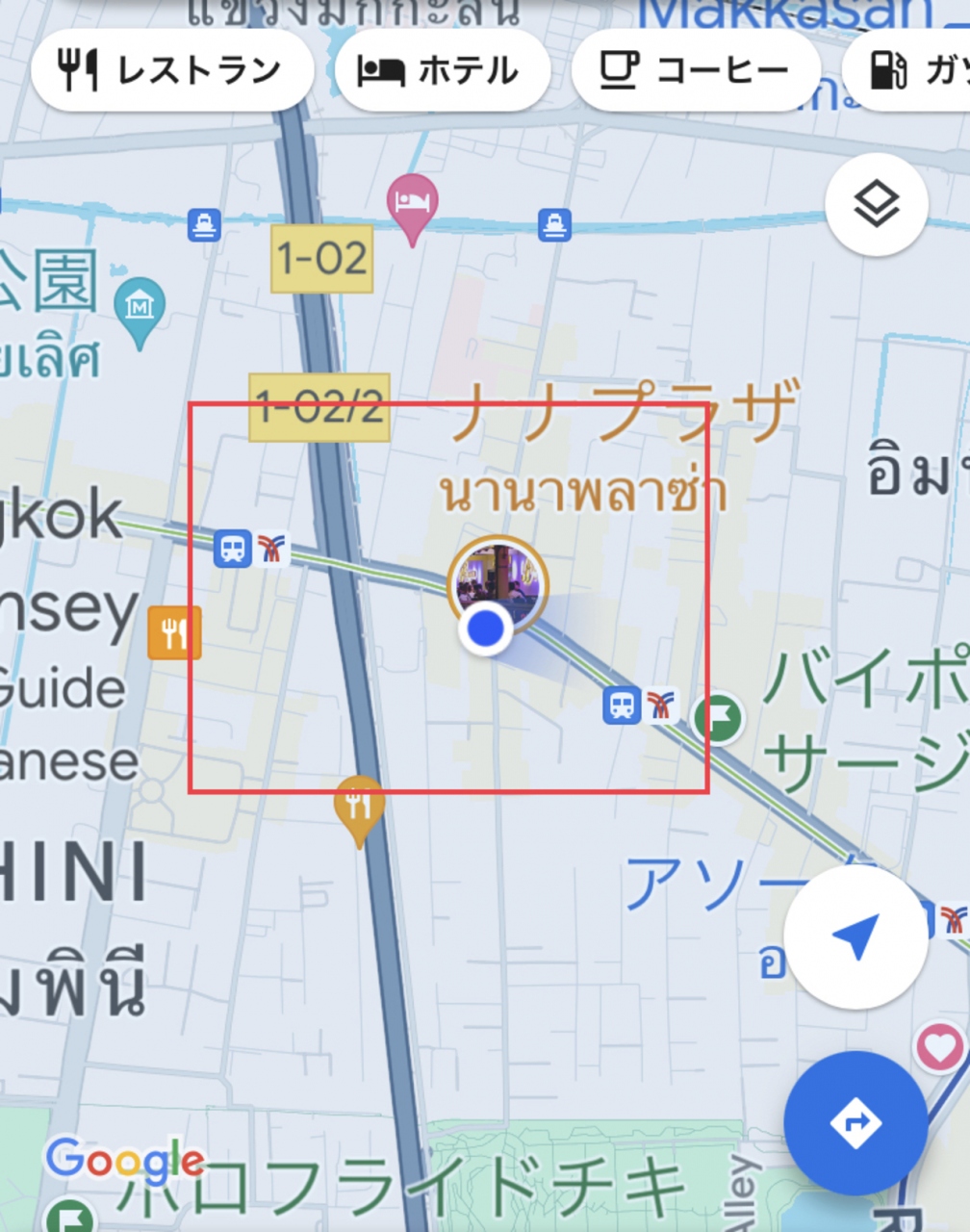Open the pink heart saved place marker
The image size is (970, 1232).
(x=939, y=1047)
